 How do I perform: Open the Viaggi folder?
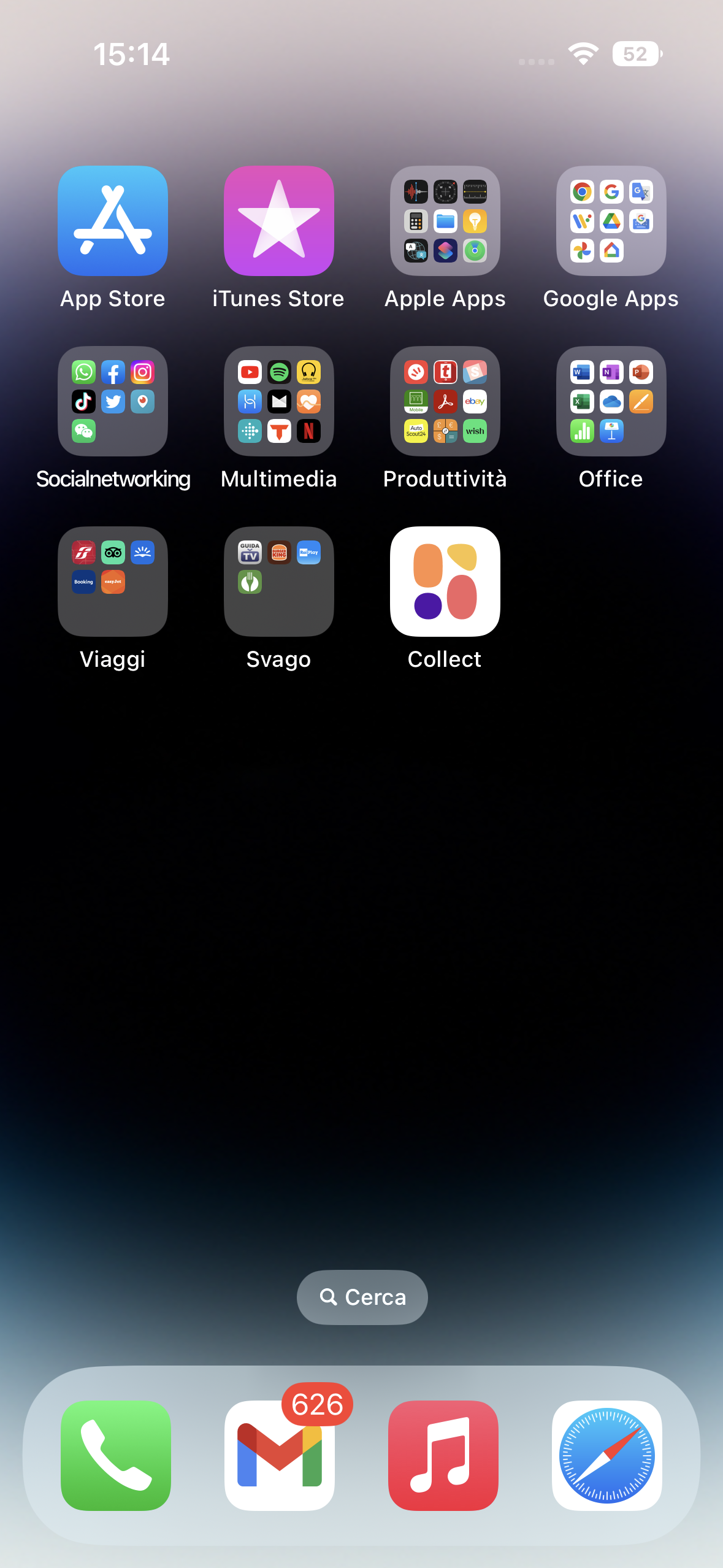coord(113,582)
